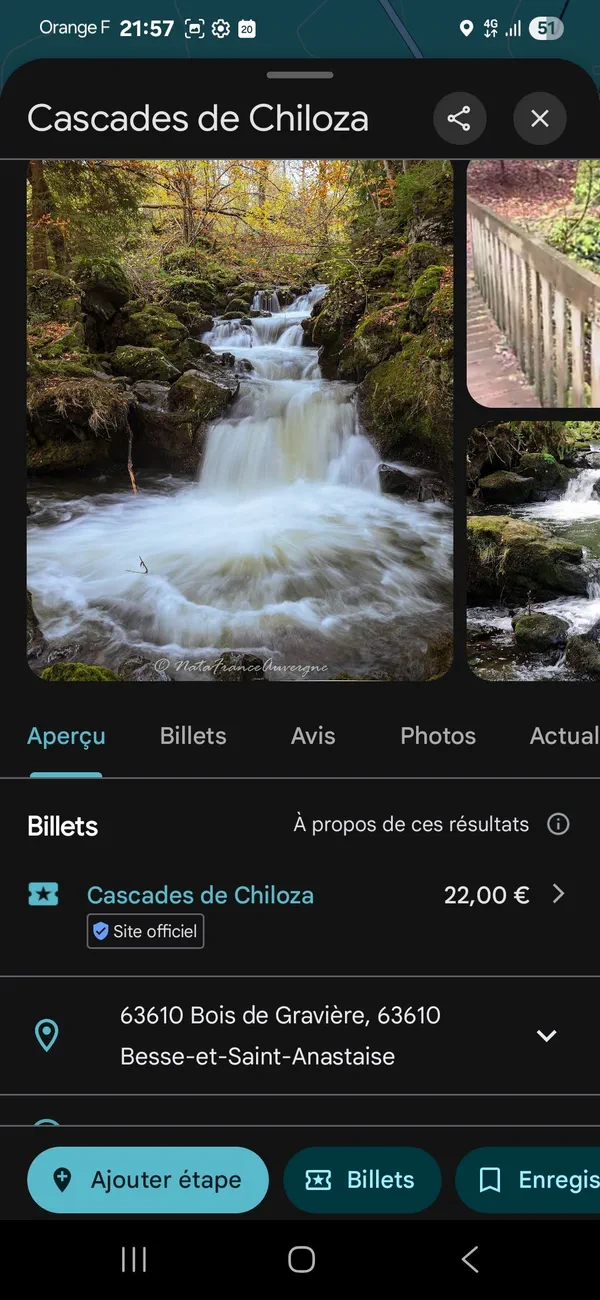Tap the Billets chip at the bottom
600x1300 pixels.
(362, 1180)
